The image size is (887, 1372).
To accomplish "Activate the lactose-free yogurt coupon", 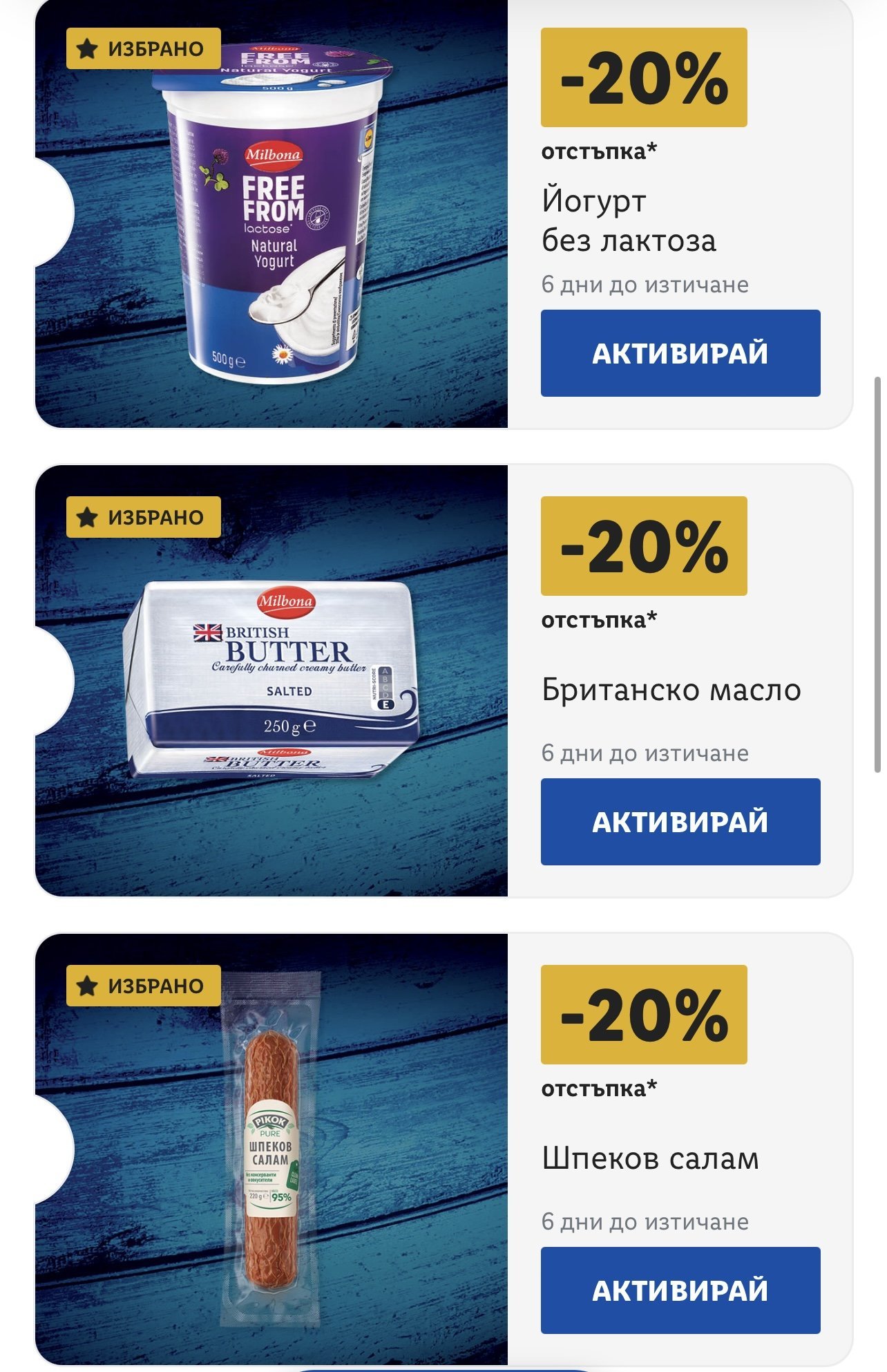I will point(680,353).
